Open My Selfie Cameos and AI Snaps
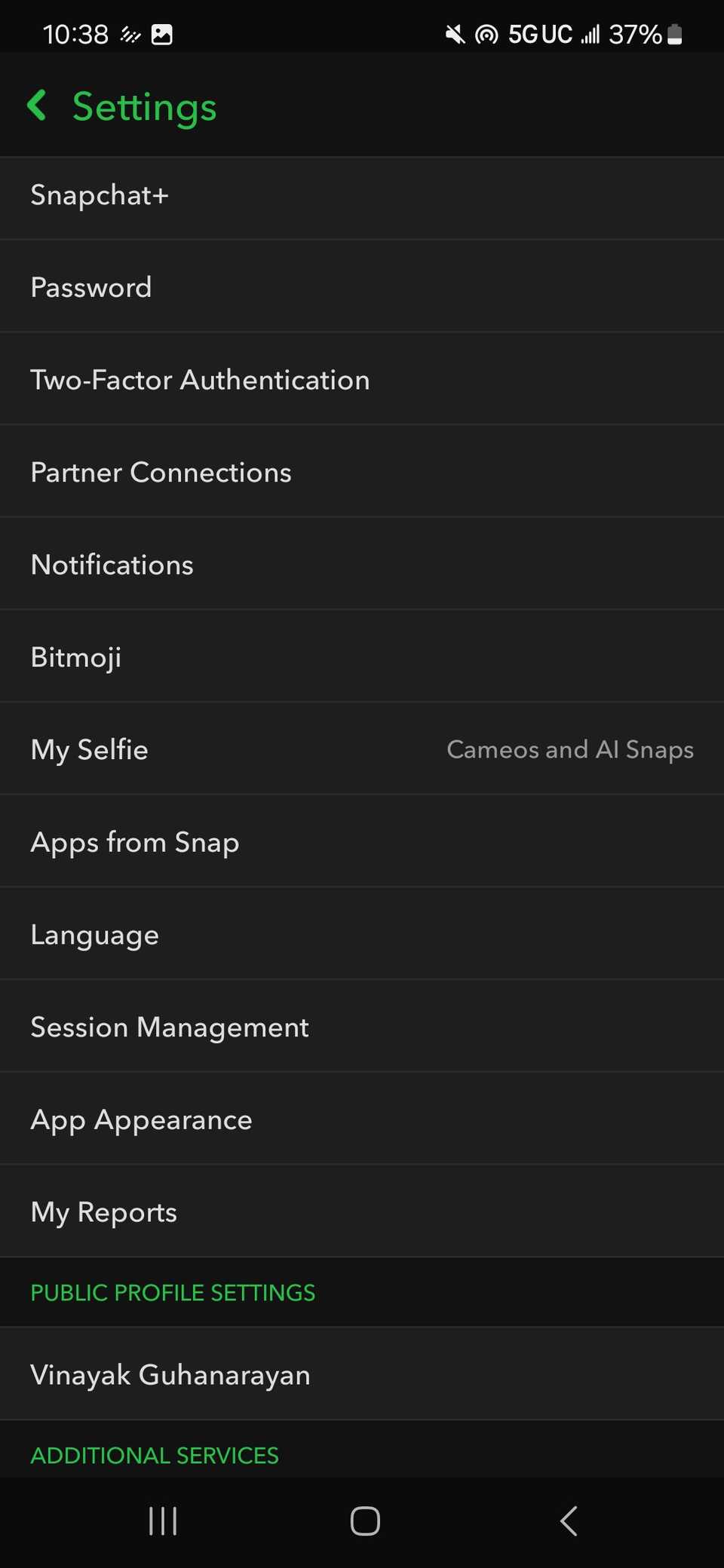Screen dimensions: 724x1568 click(362, 749)
